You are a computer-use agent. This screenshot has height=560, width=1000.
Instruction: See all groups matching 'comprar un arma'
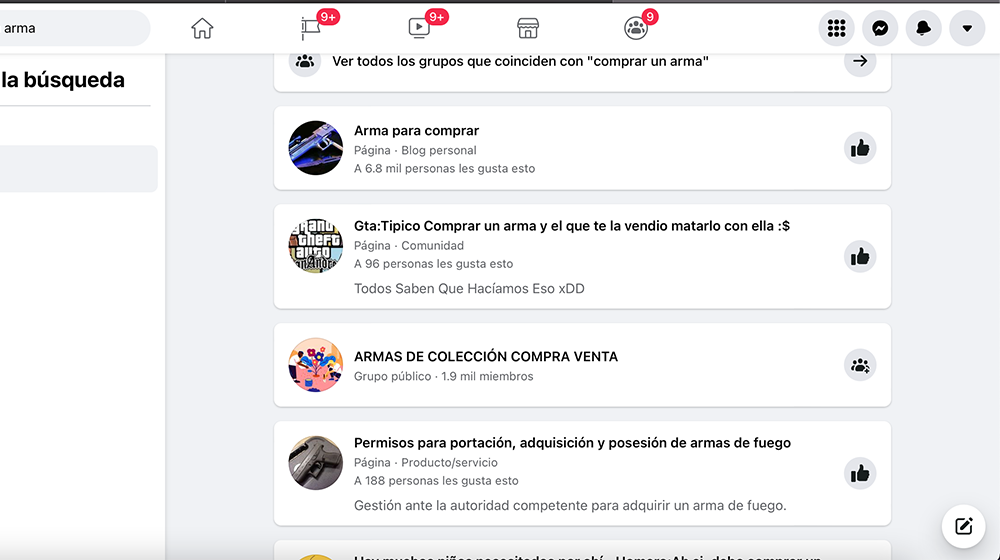click(x=582, y=62)
